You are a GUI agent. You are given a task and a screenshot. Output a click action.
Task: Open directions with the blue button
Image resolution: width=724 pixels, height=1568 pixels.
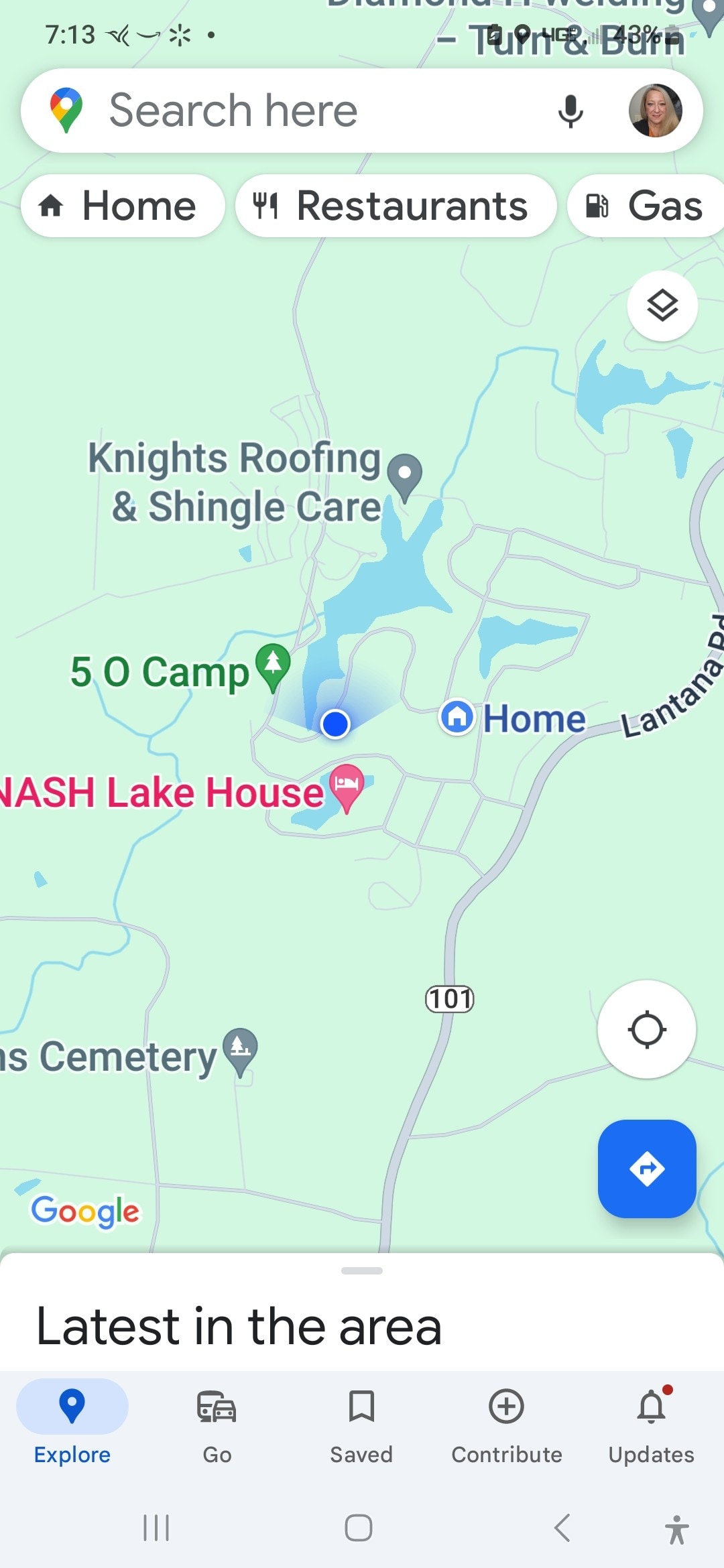646,1169
